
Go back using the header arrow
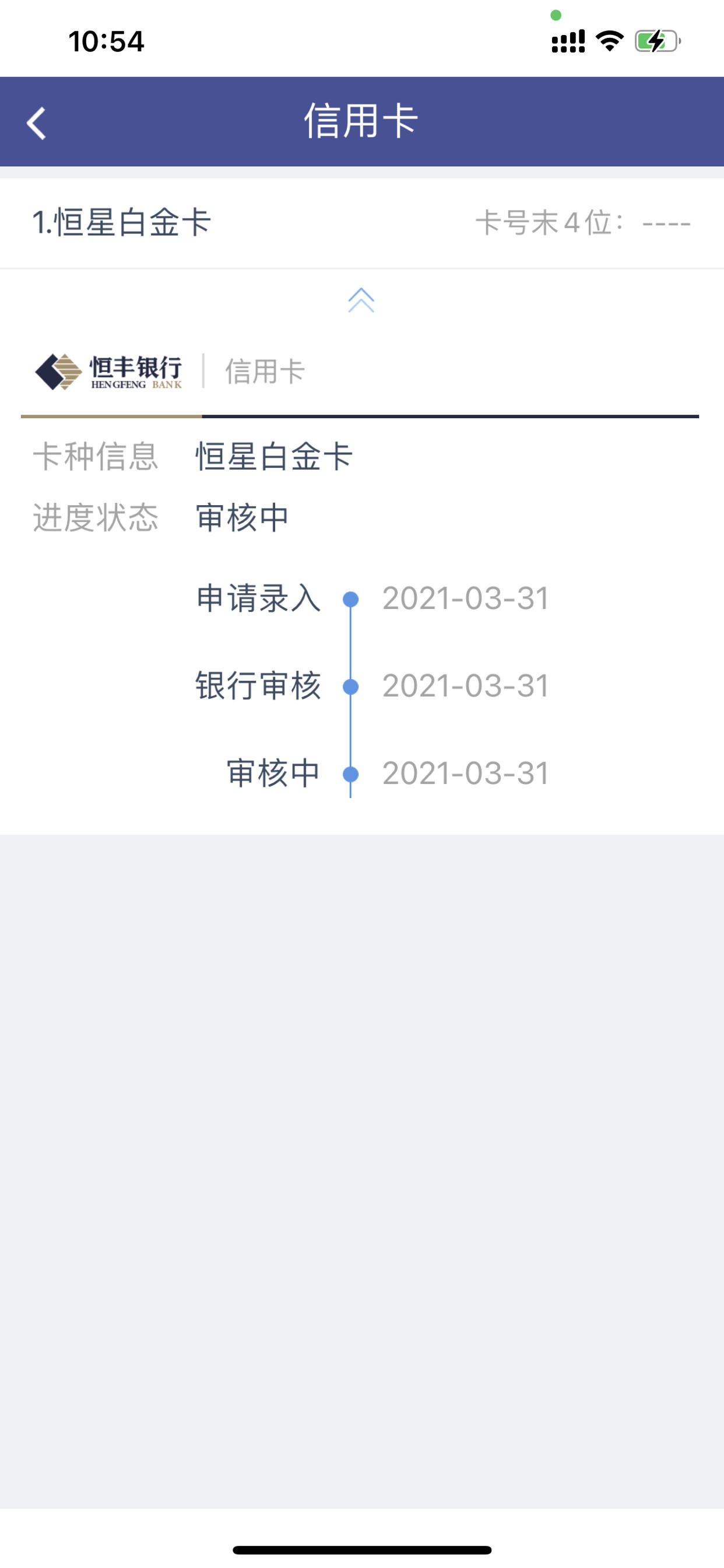(37, 123)
